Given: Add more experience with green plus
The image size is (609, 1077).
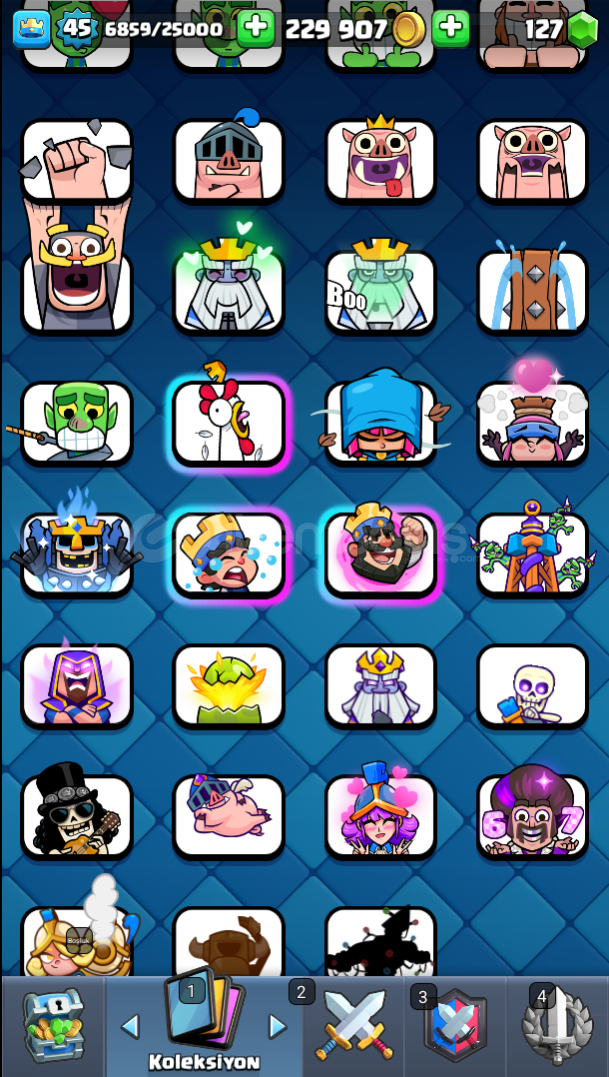Looking at the screenshot, I should 257,28.
